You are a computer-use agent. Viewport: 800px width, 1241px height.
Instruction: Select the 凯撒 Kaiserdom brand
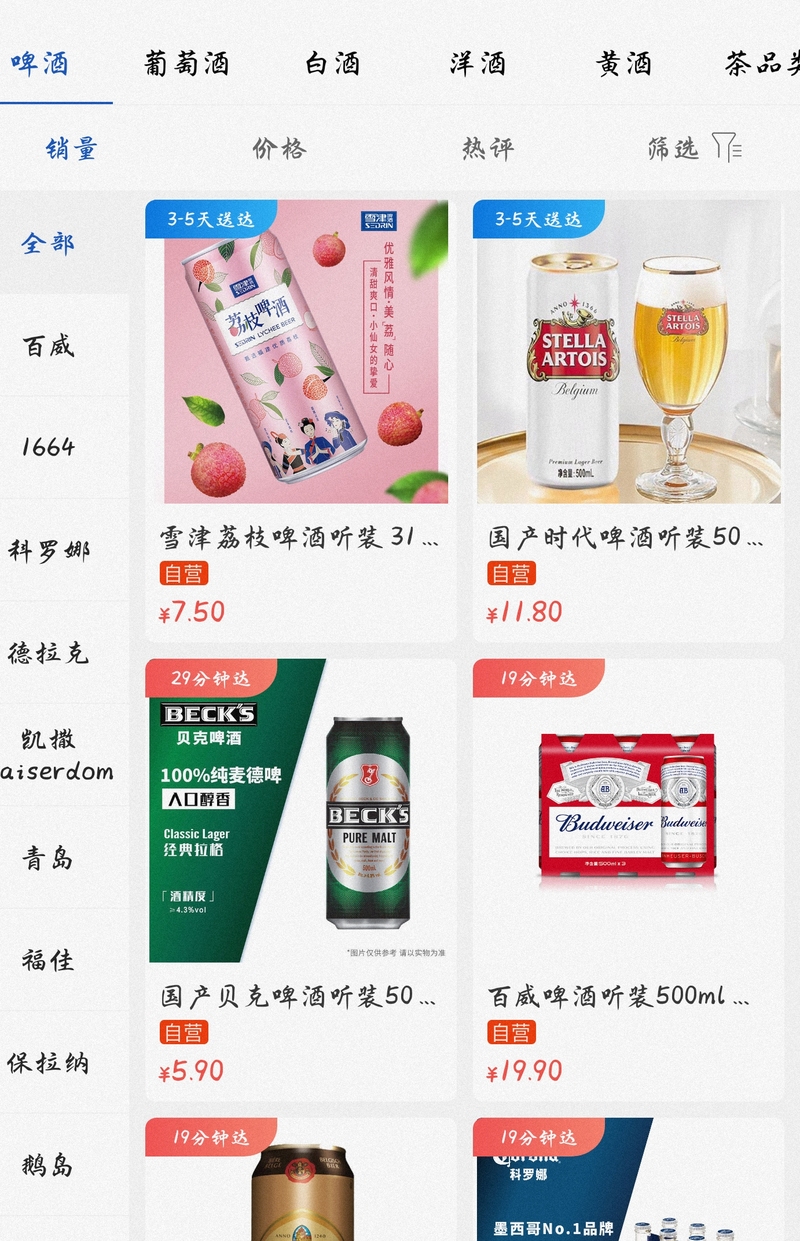(x=55, y=755)
